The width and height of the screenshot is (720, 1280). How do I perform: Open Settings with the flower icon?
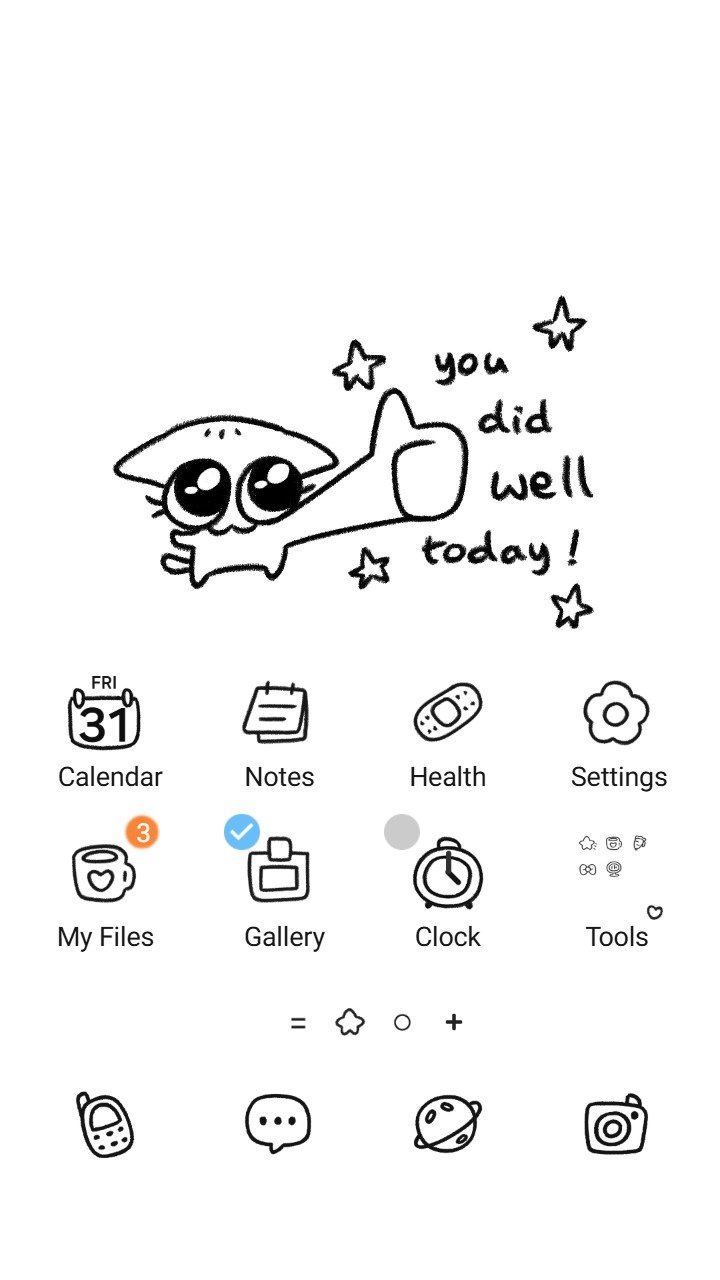617,715
